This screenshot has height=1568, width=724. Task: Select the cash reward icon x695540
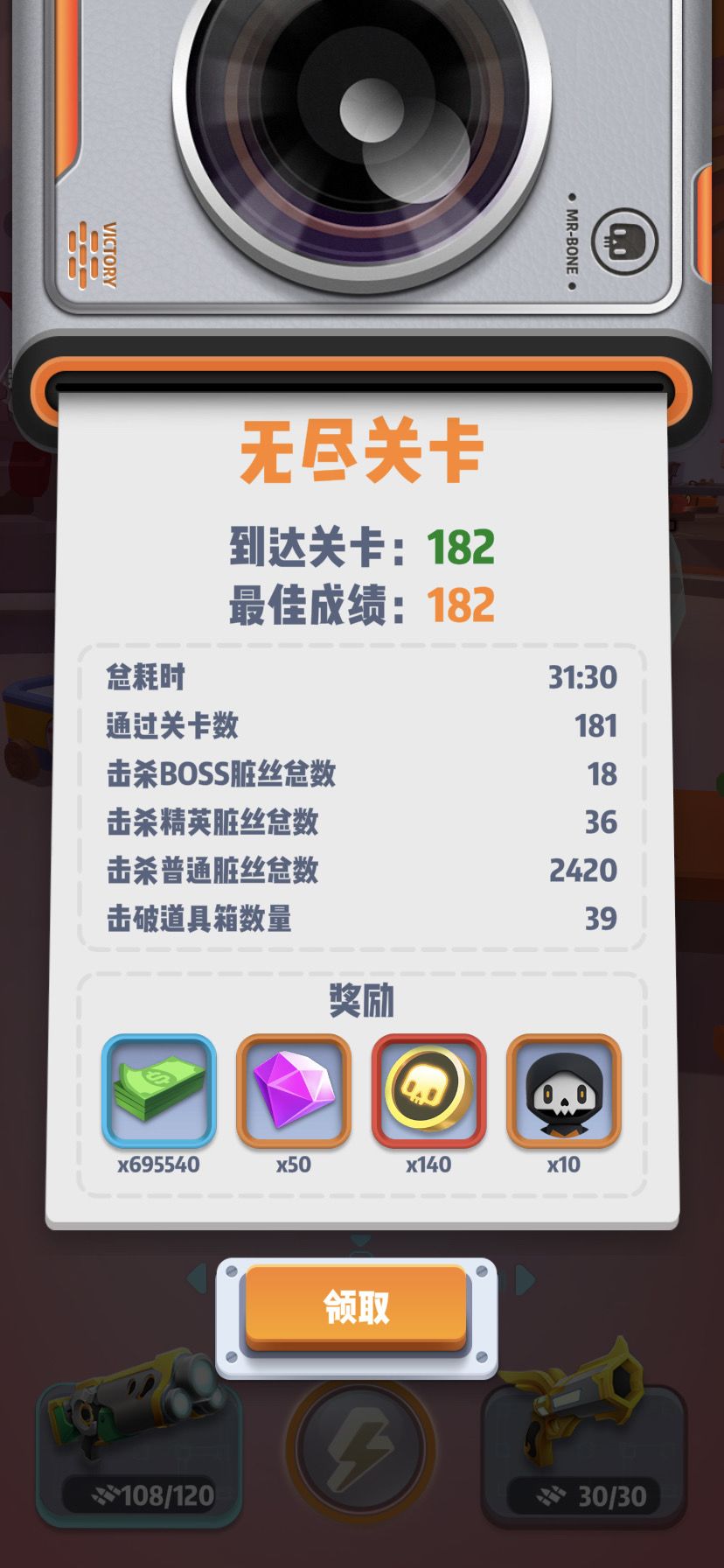click(x=158, y=1091)
